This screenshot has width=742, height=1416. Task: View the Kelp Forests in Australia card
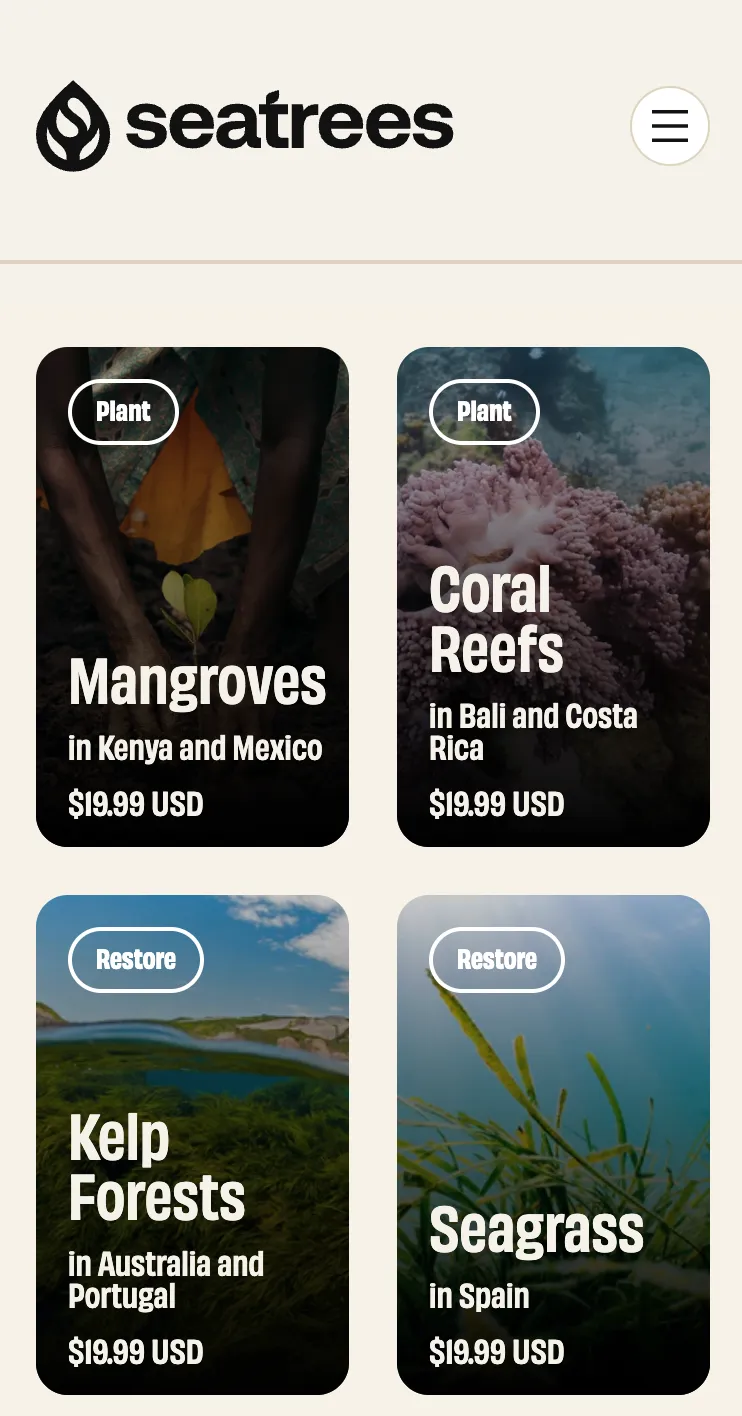tap(192, 1144)
